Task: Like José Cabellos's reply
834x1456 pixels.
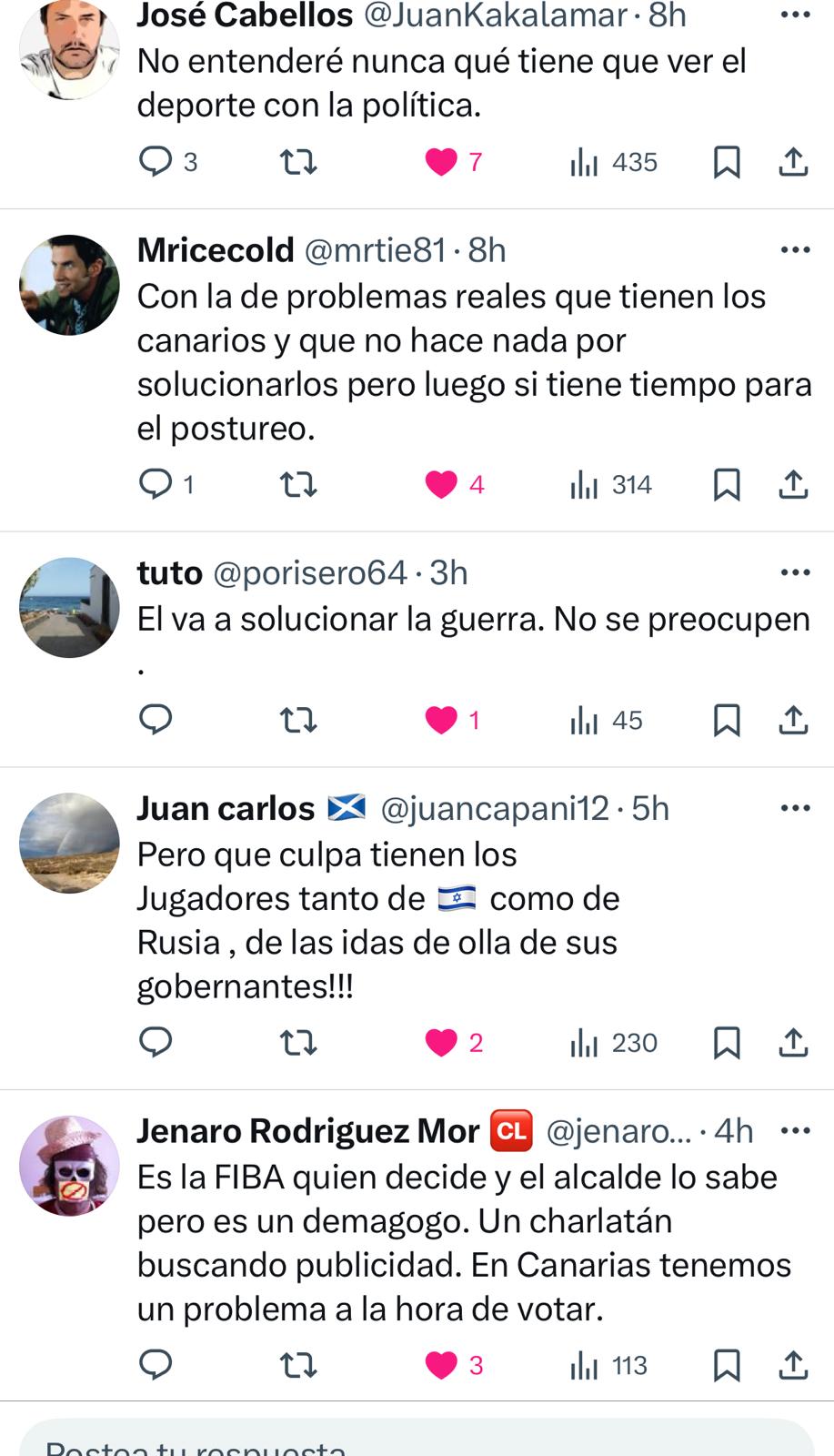Action: point(441,162)
